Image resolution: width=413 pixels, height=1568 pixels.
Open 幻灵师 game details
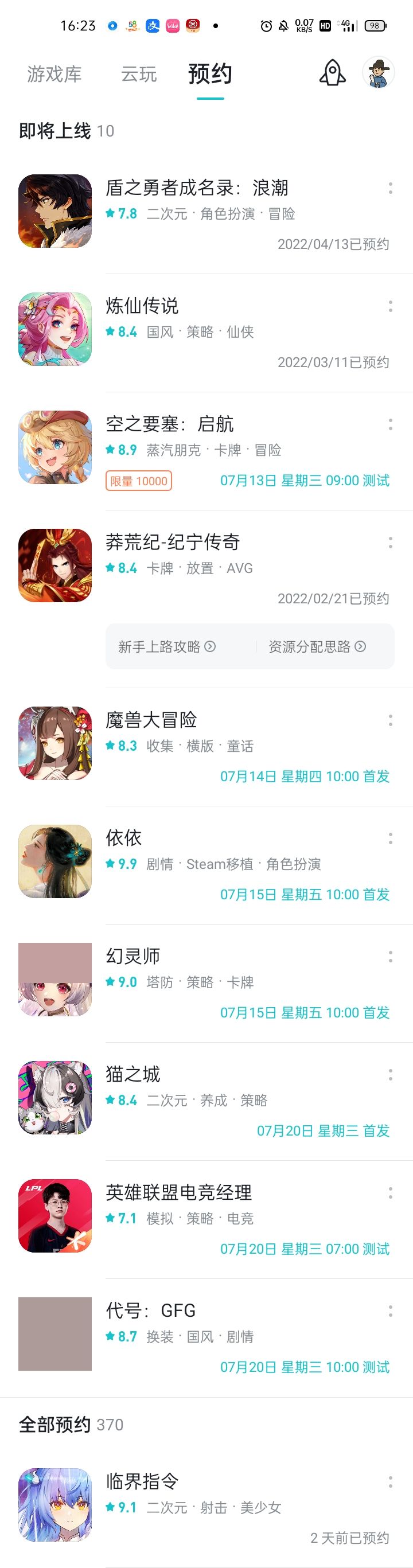[x=133, y=956]
